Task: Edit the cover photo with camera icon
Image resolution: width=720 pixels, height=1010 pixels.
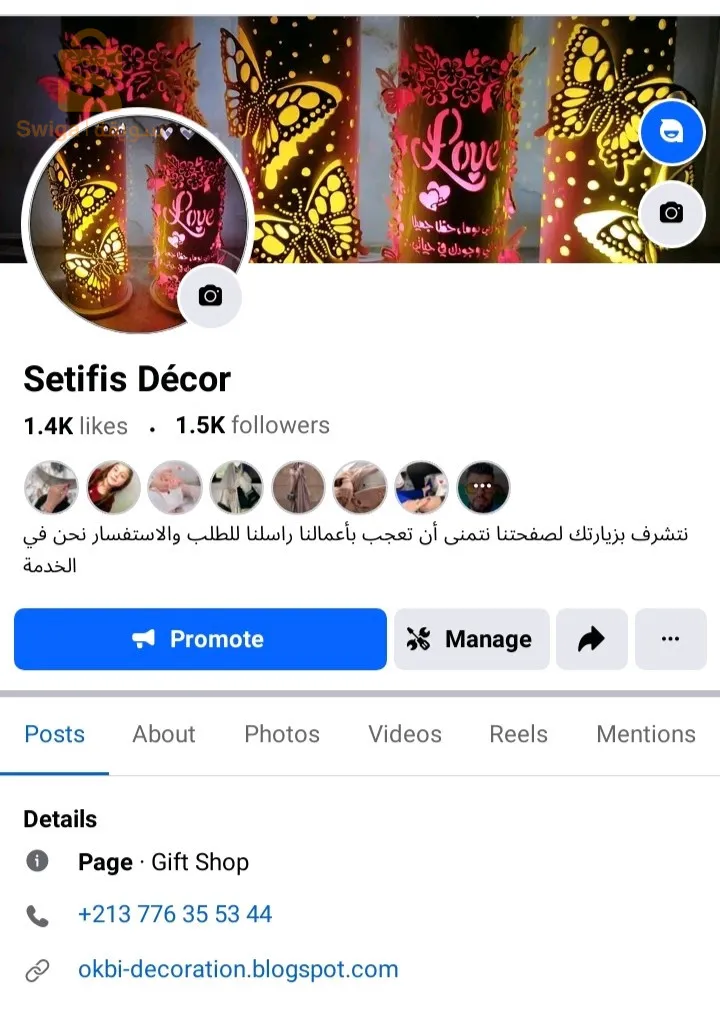Action: point(672,213)
